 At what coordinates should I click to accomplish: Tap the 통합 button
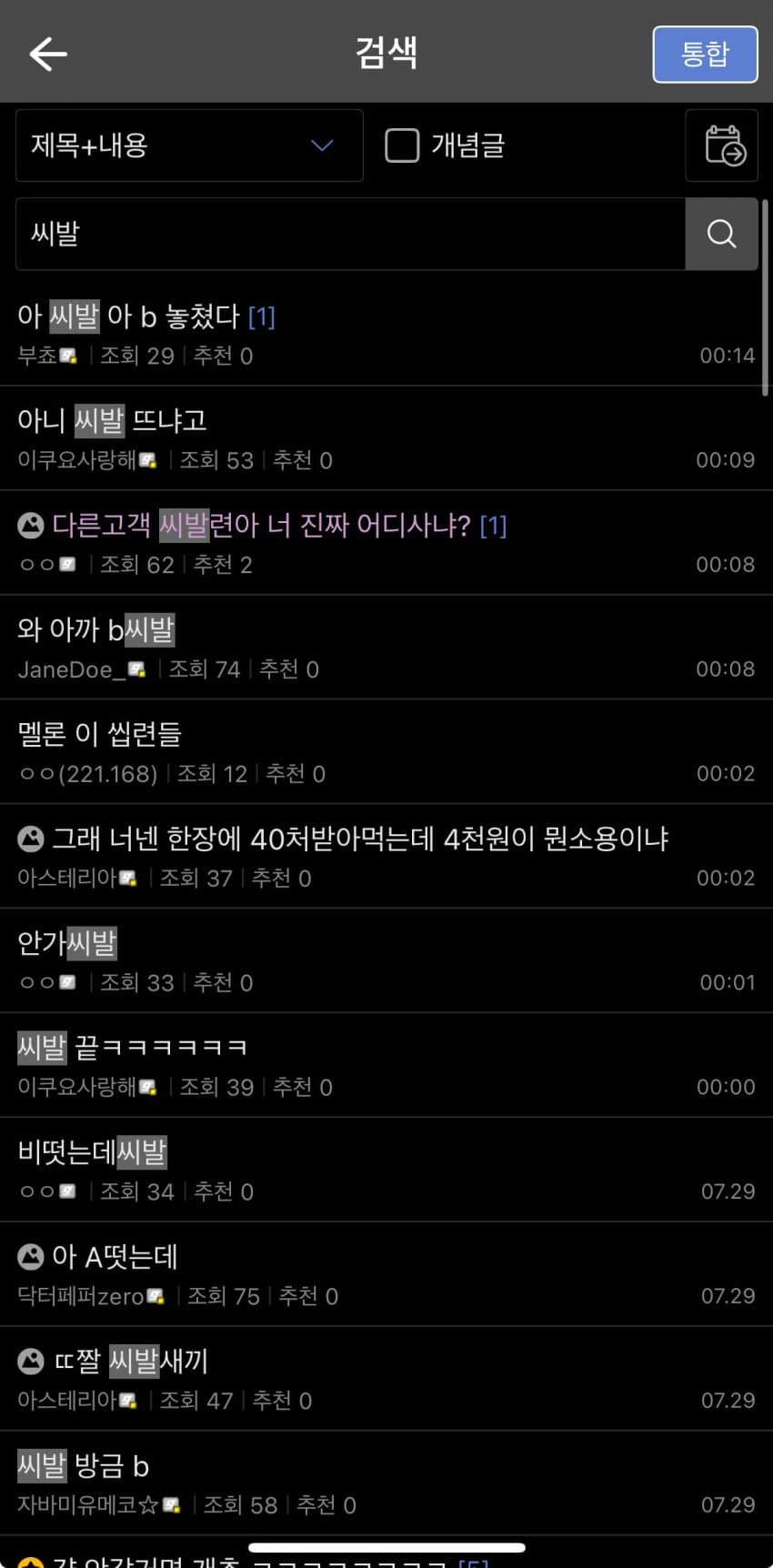click(x=705, y=55)
